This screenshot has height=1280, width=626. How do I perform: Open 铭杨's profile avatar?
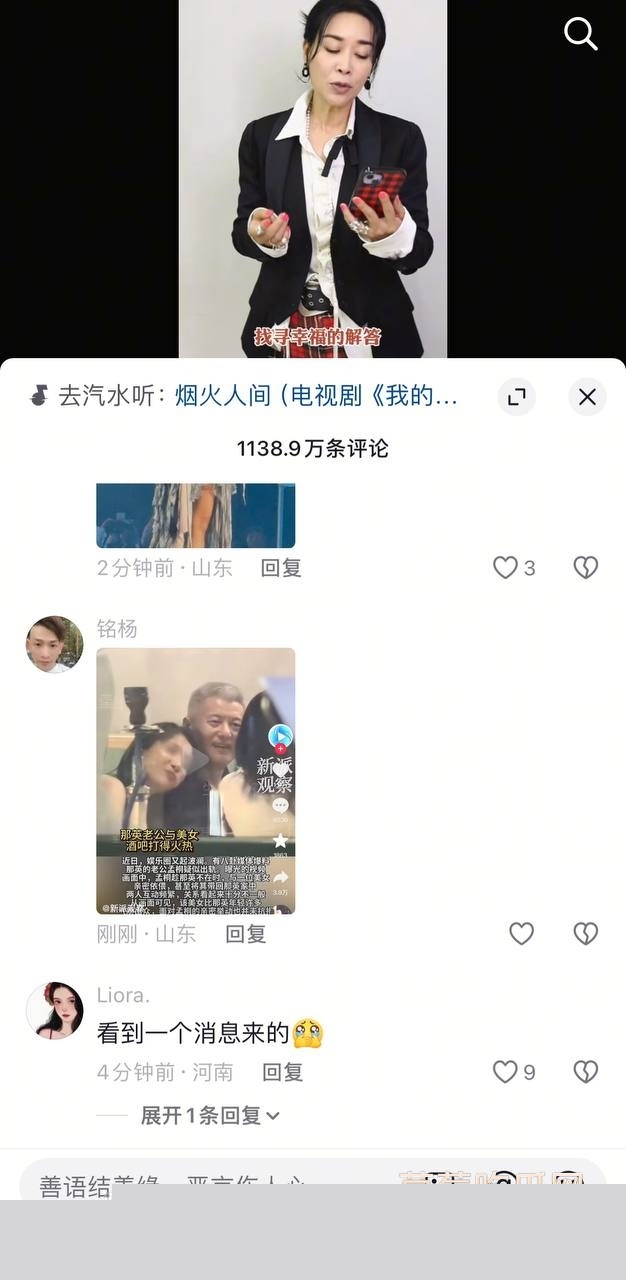pyautogui.click(x=54, y=644)
